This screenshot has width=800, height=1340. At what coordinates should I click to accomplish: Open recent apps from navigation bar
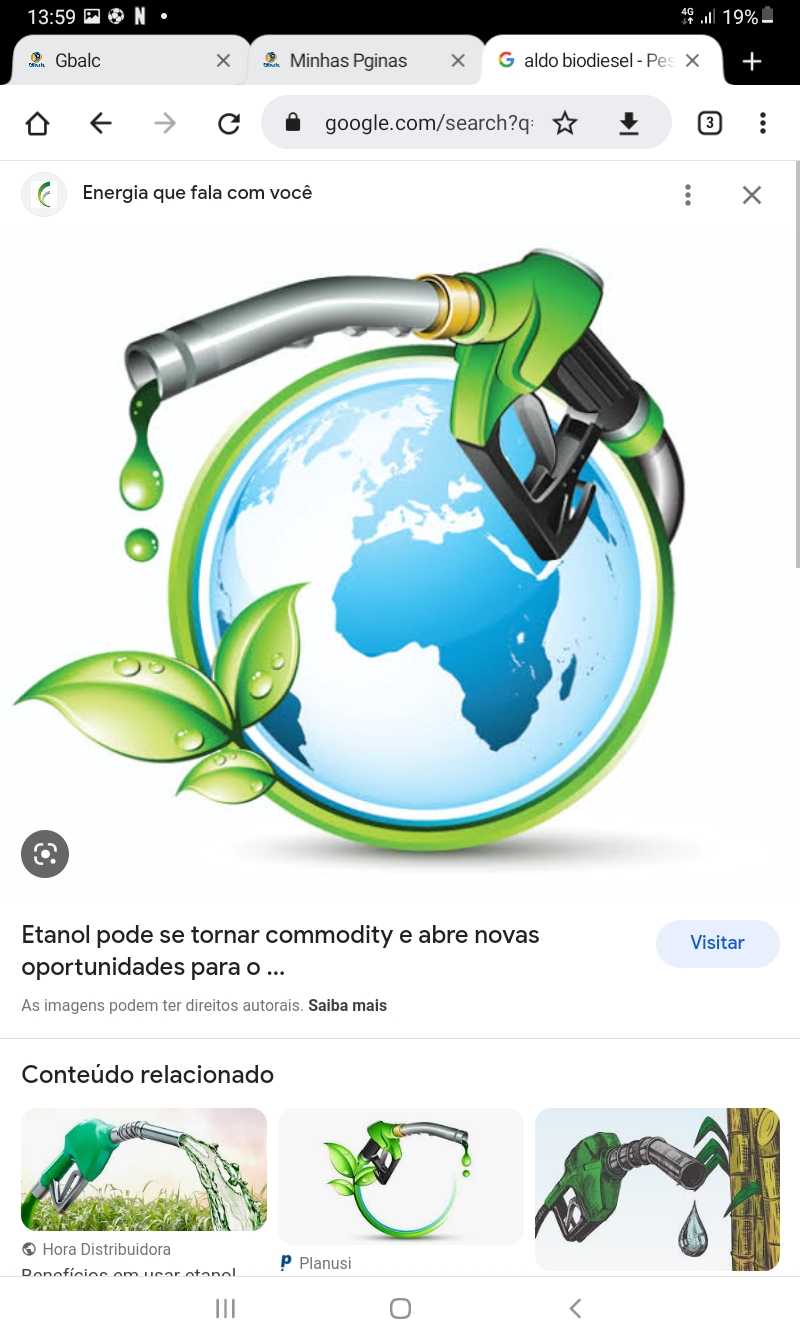pos(226,1308)
